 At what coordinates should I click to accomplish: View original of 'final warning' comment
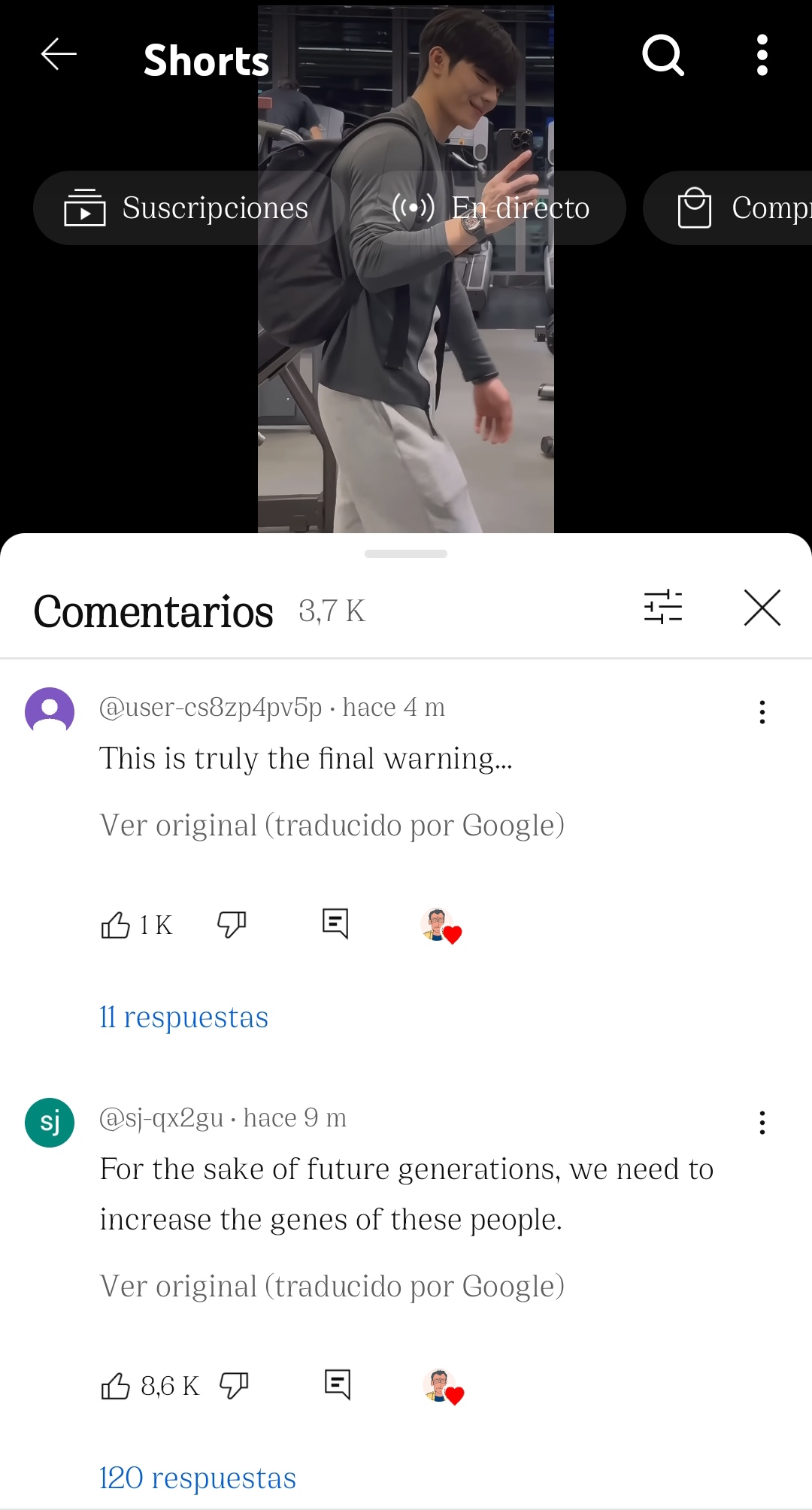point(332,825)
